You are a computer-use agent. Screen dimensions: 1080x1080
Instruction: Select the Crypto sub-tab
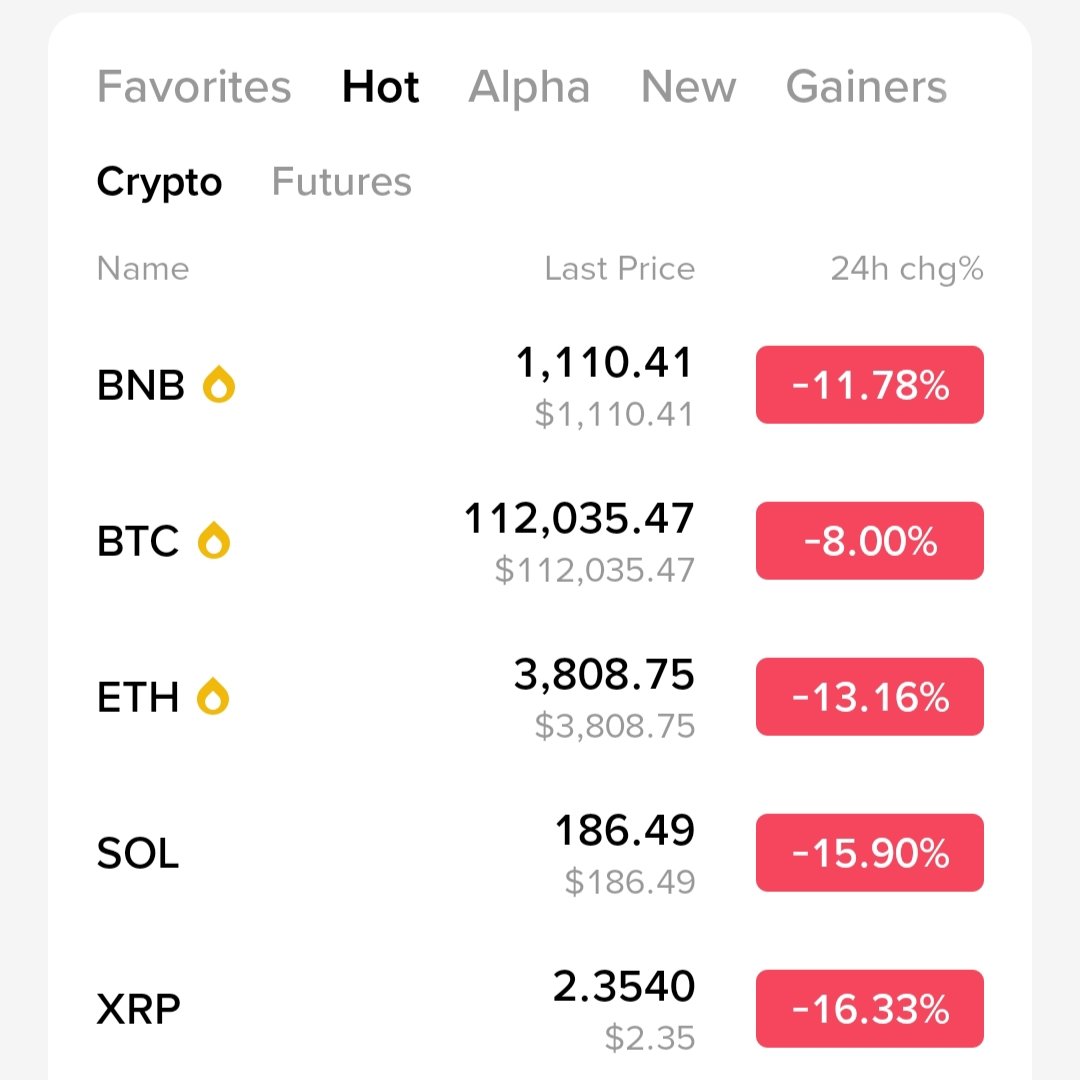(159, 183)
